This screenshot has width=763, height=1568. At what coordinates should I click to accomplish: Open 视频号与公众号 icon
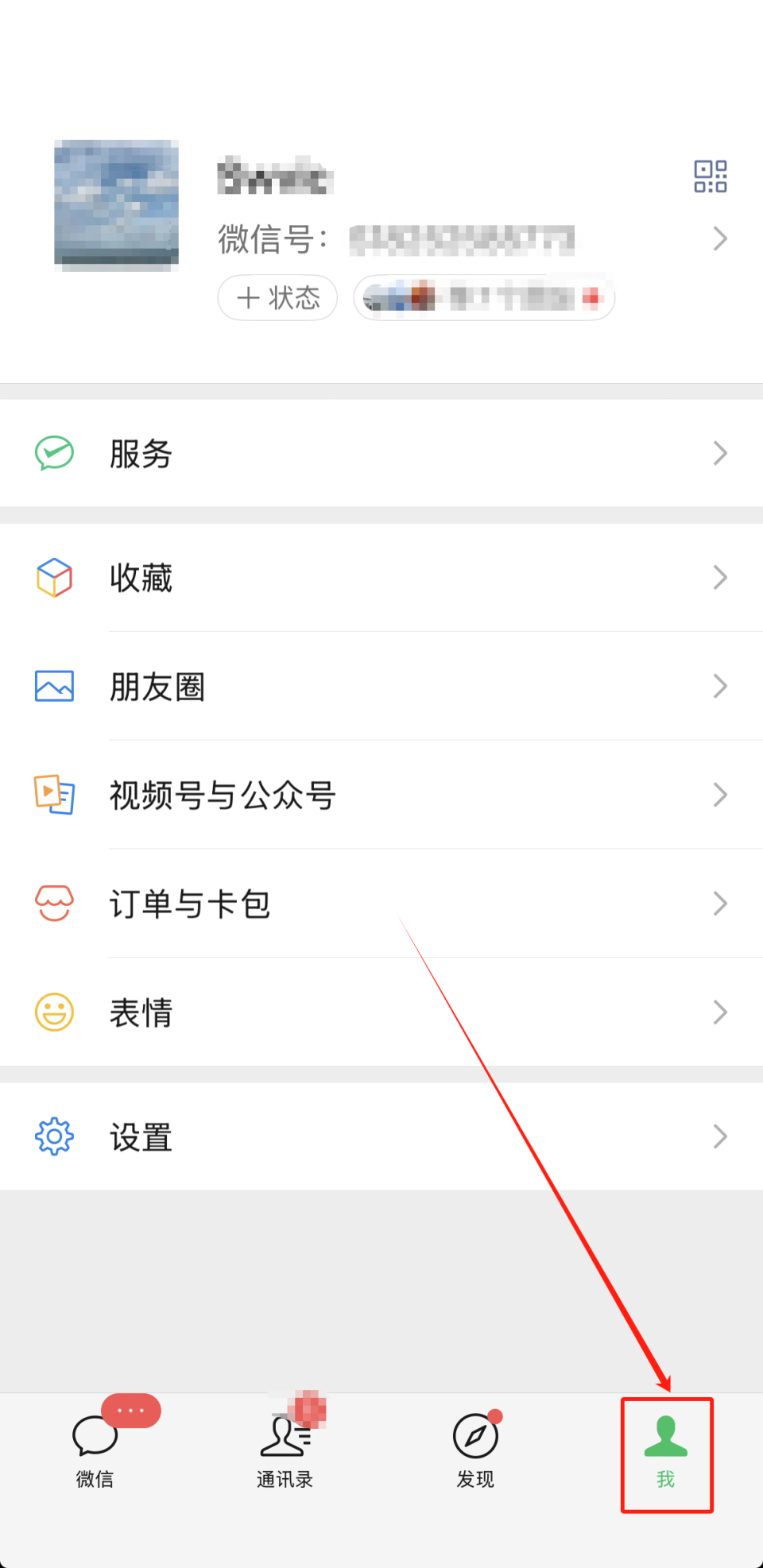coord(54,795)
